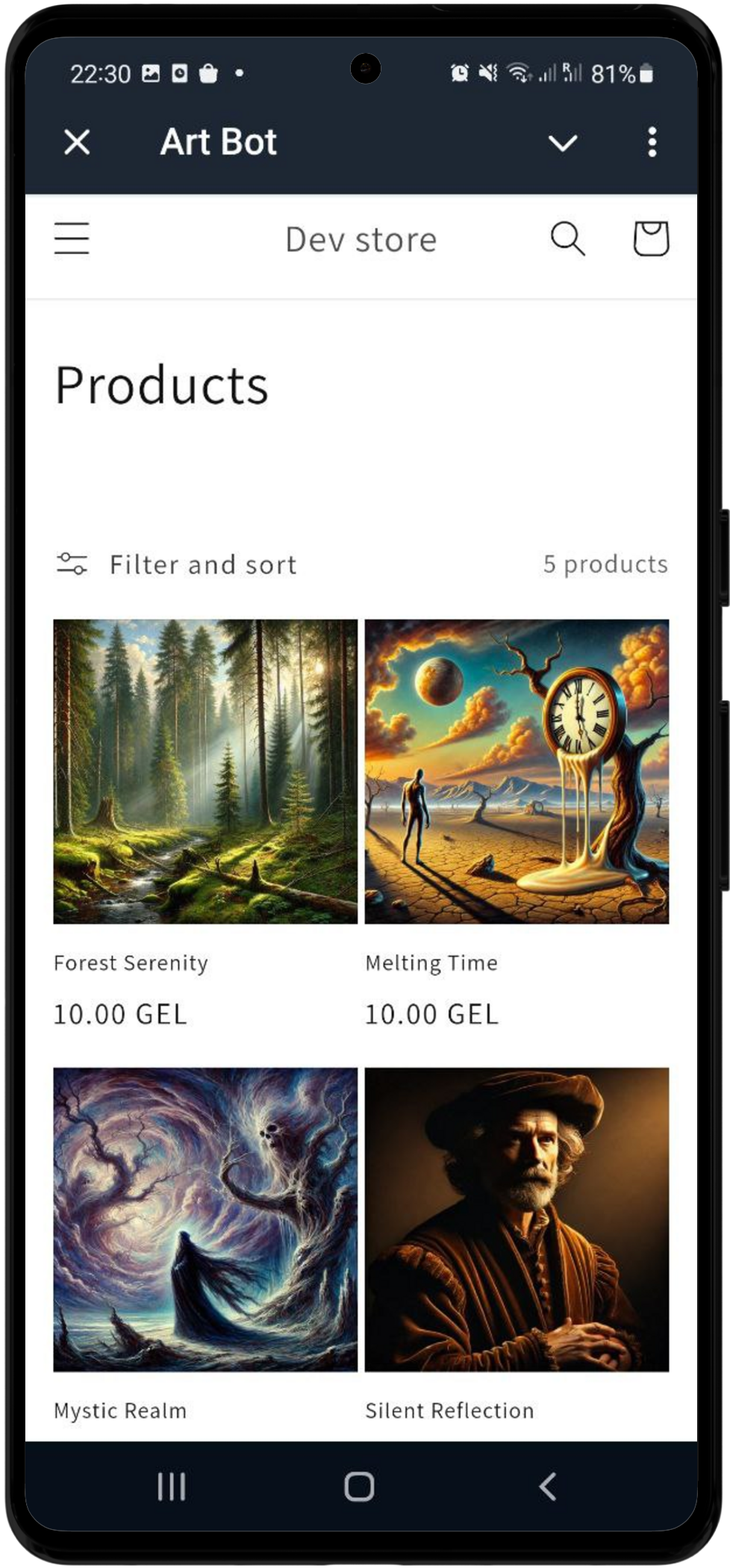Image resolution: width=730 pixels, height=1568 pixels.
Task: Tap the system home button
Action: point(359,1487)
